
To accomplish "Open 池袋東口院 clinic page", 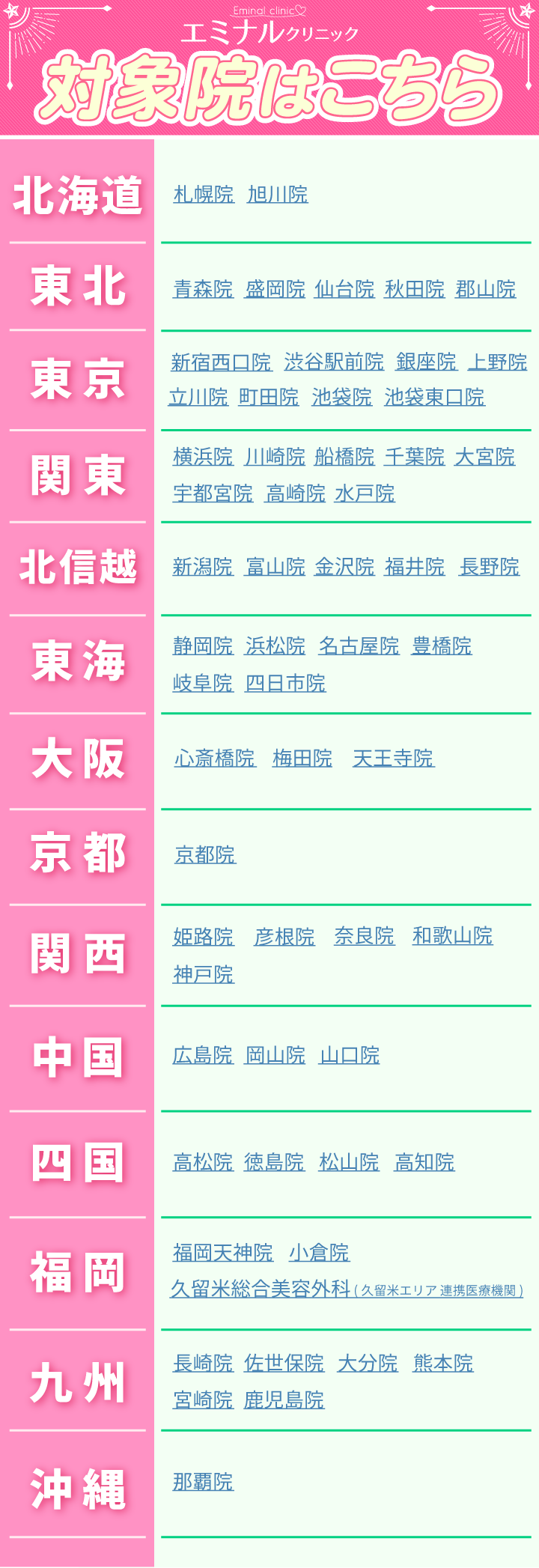I will tap(434, 397).
